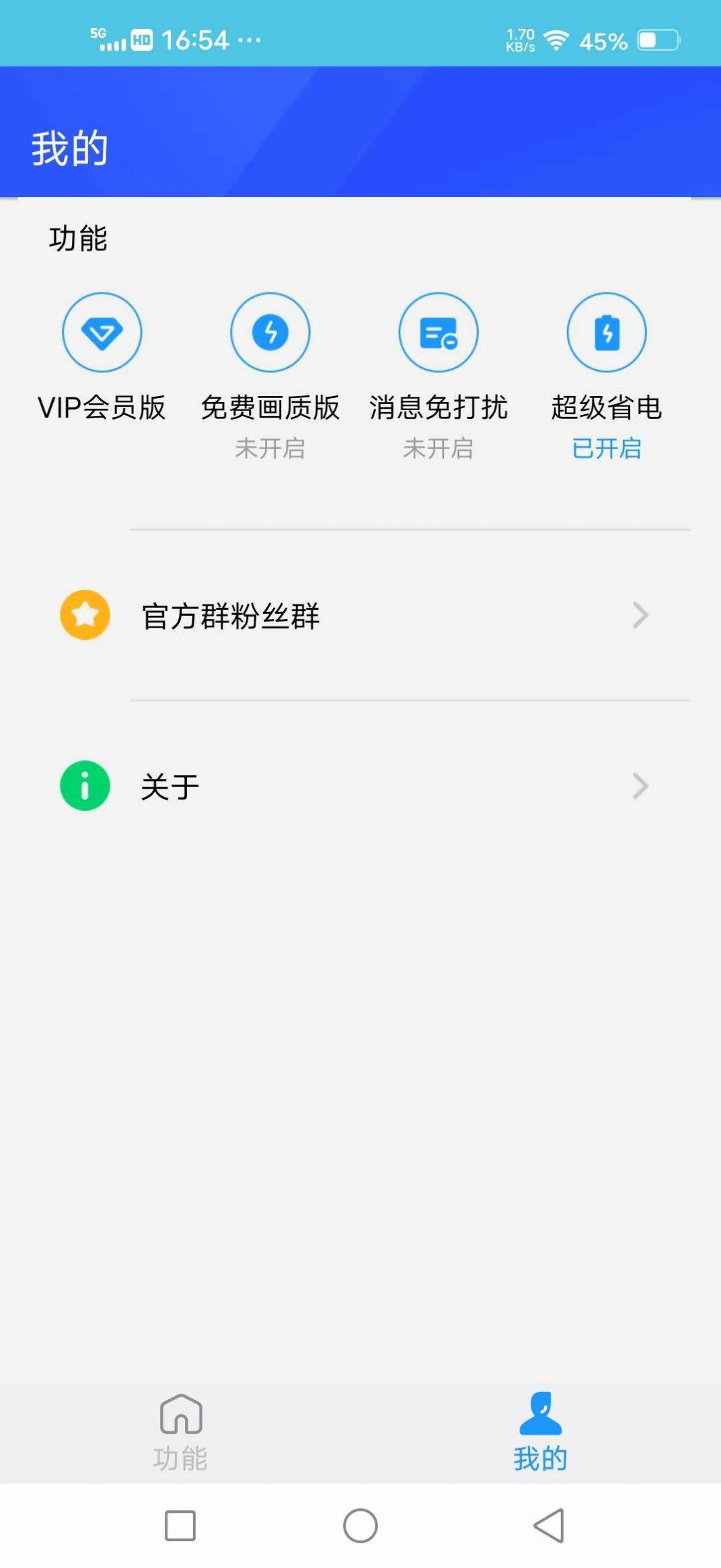Expand the 关于 chevron arrow
Screen dimensions: 721x1568
(x=639, y=785)
